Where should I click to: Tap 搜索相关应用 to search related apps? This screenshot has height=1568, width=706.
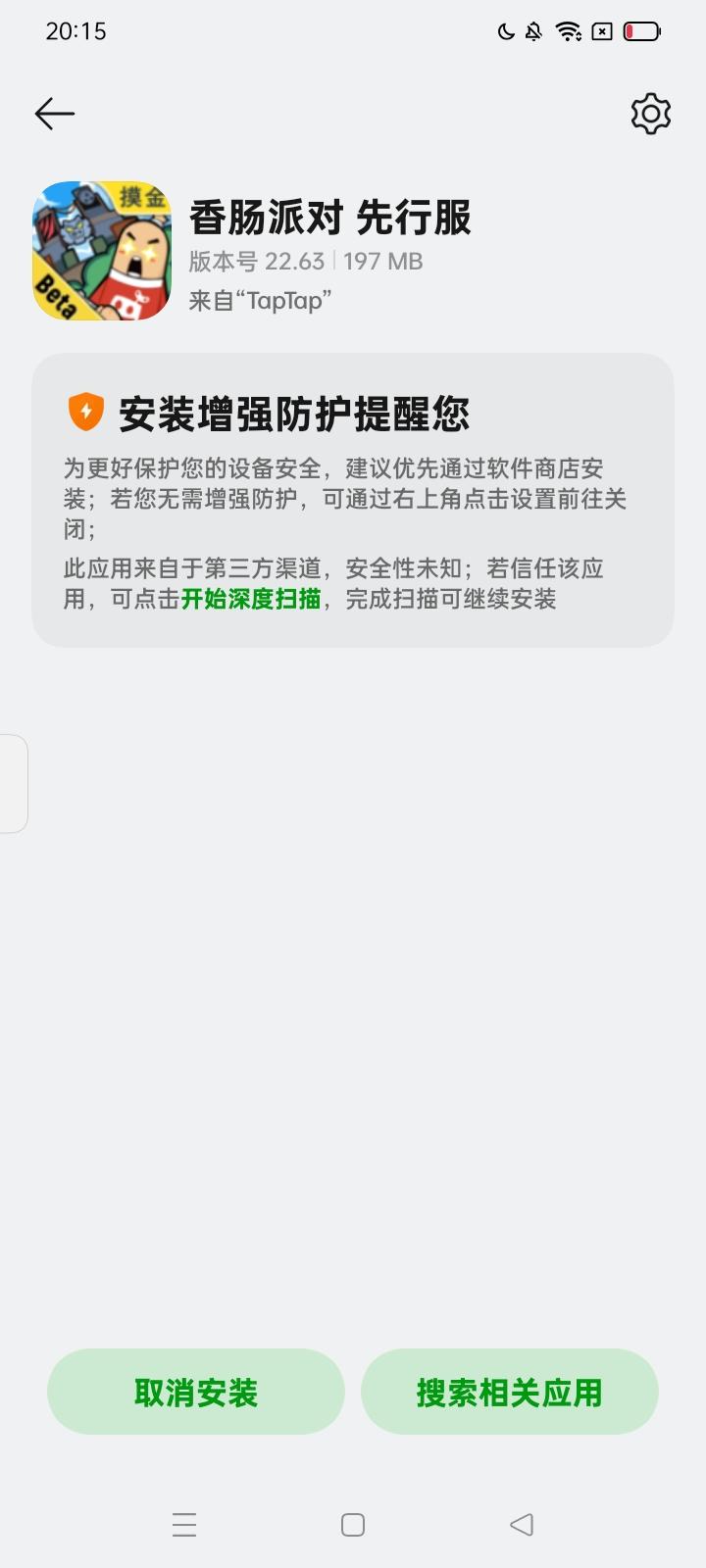coord(509,1392)
